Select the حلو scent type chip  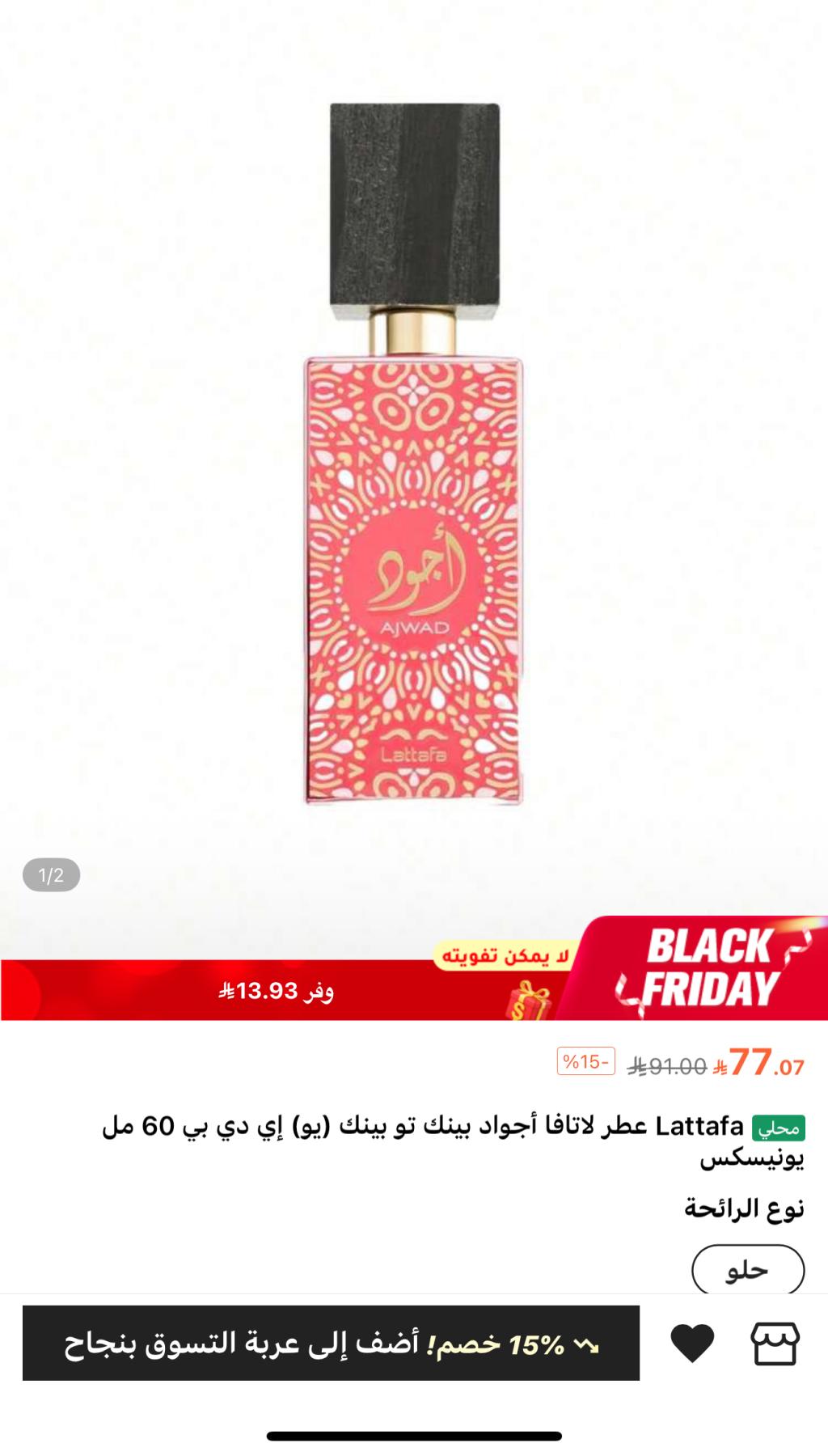pyautogui.click(x=748, y=1270)
